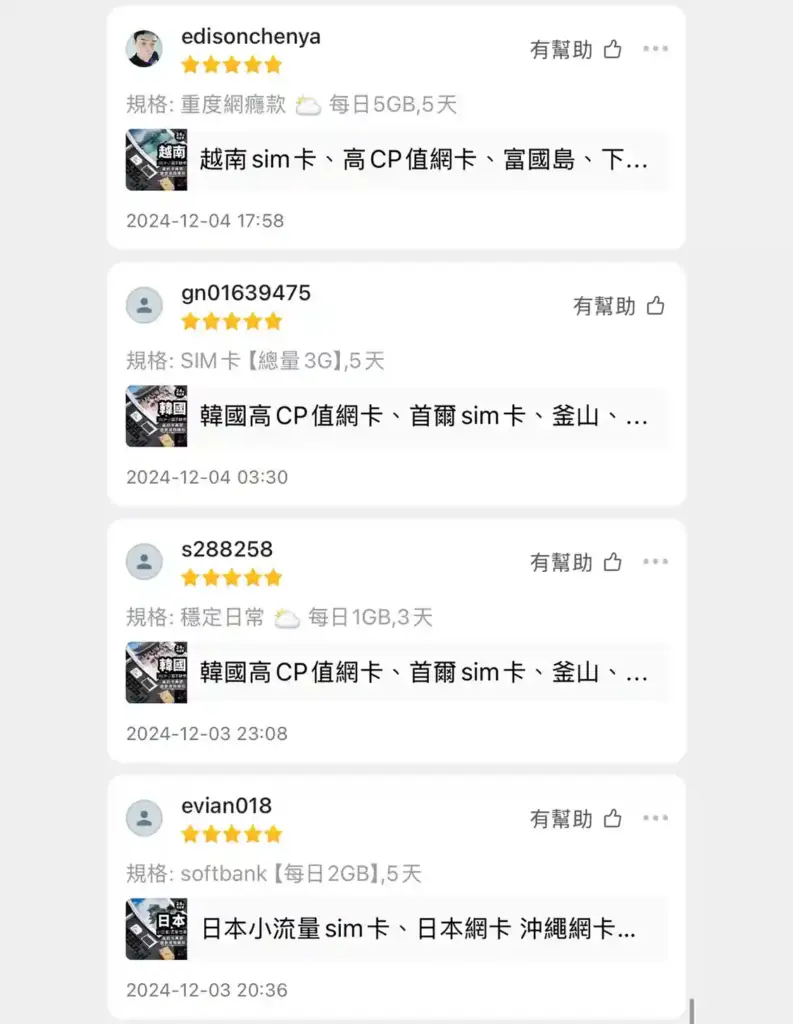
Task: Select the username edisonchenya
Action: [250, 35]
